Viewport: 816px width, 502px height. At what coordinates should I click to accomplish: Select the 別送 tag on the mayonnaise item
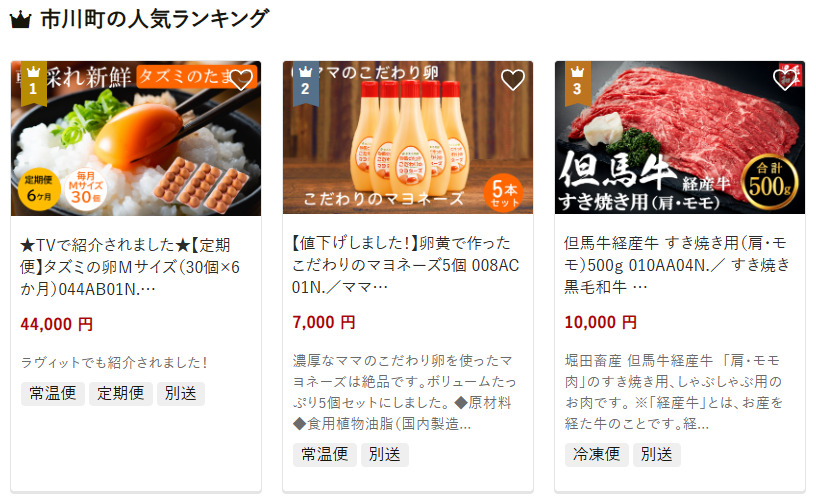(x=385, y=455)
